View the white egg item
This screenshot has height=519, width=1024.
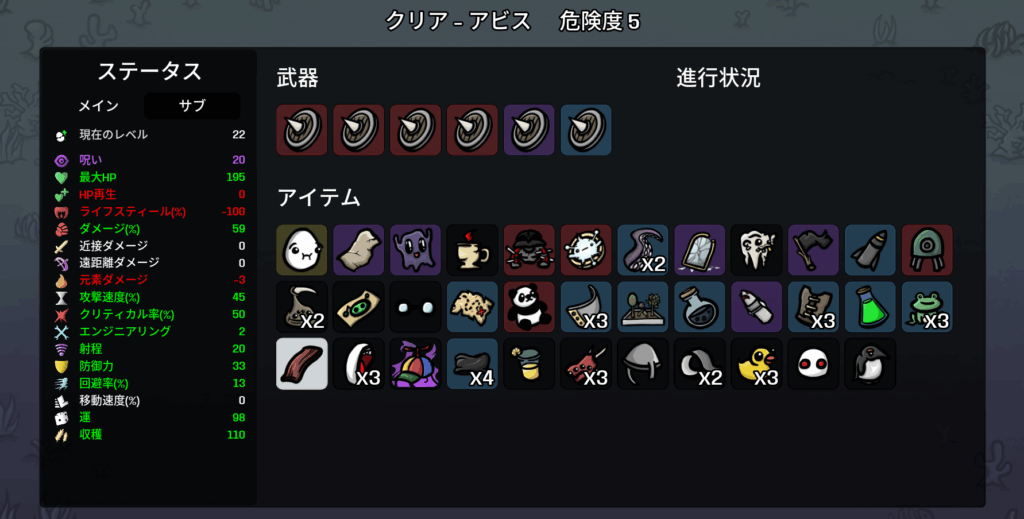pos(301,250)
